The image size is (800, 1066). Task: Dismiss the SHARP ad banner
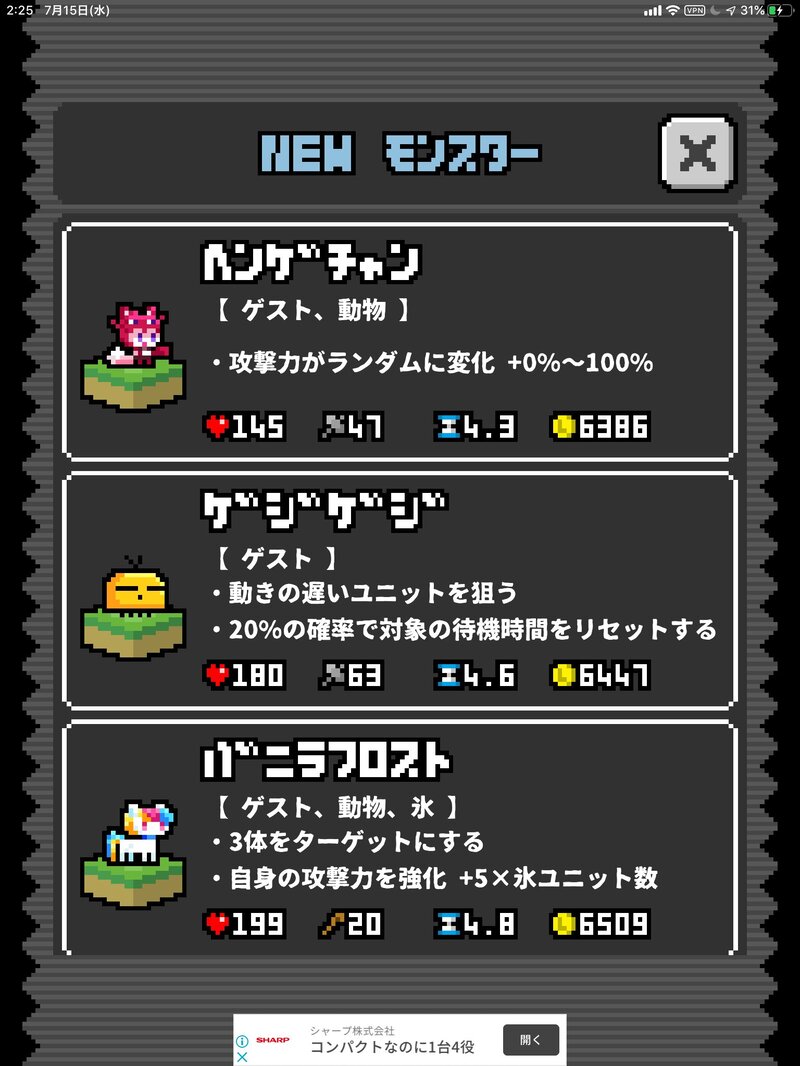(242, 1056)
